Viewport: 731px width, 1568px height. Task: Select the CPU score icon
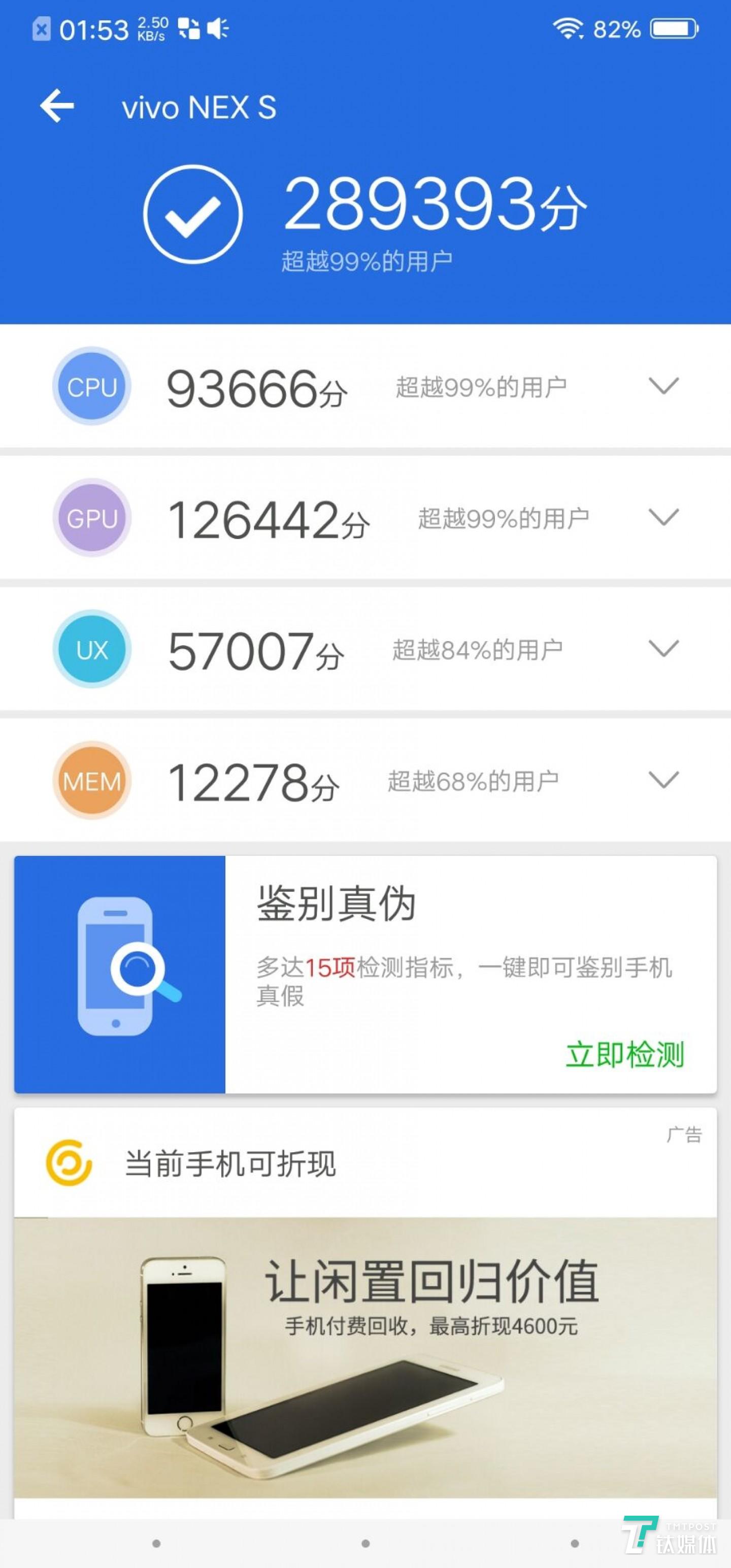click(91, 386)
